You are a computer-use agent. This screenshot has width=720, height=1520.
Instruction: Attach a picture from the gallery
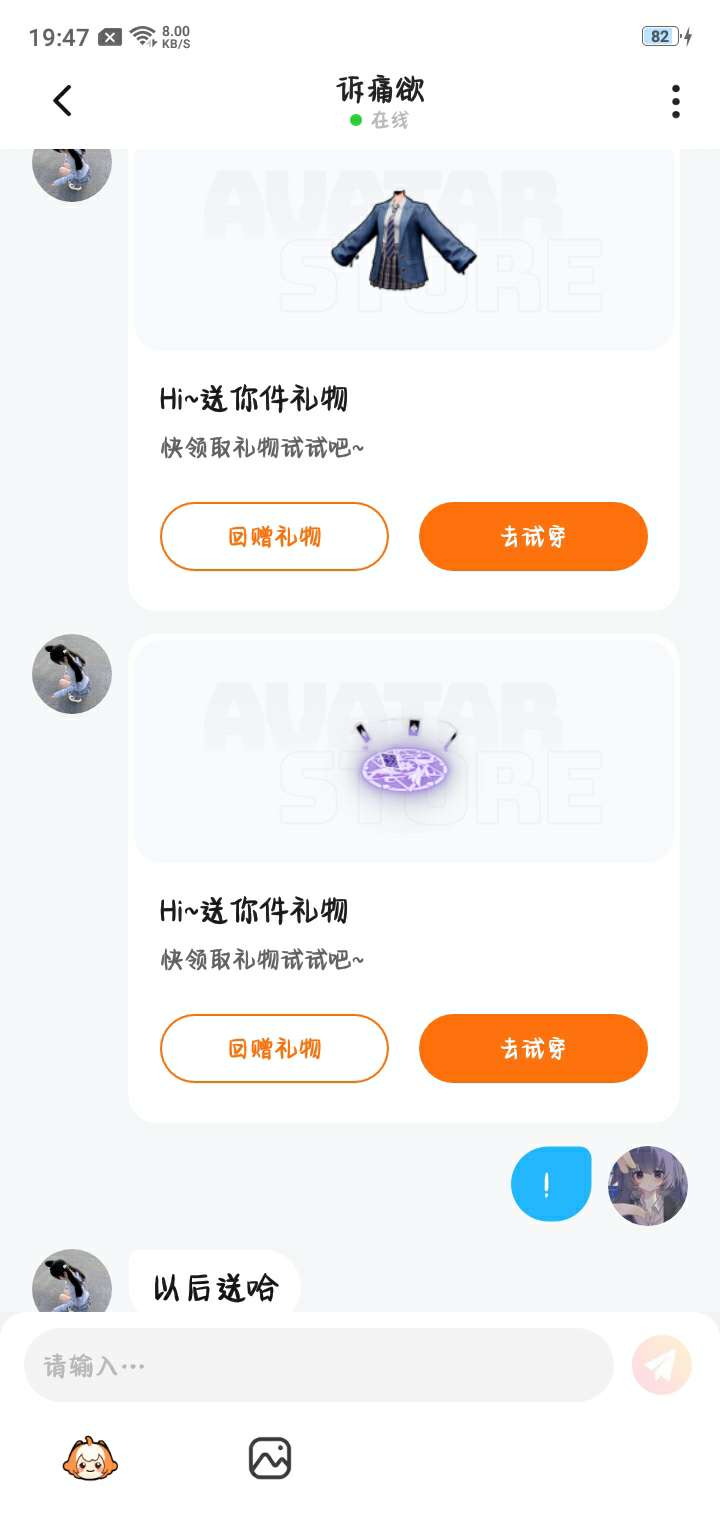(x=270, y=1458)
